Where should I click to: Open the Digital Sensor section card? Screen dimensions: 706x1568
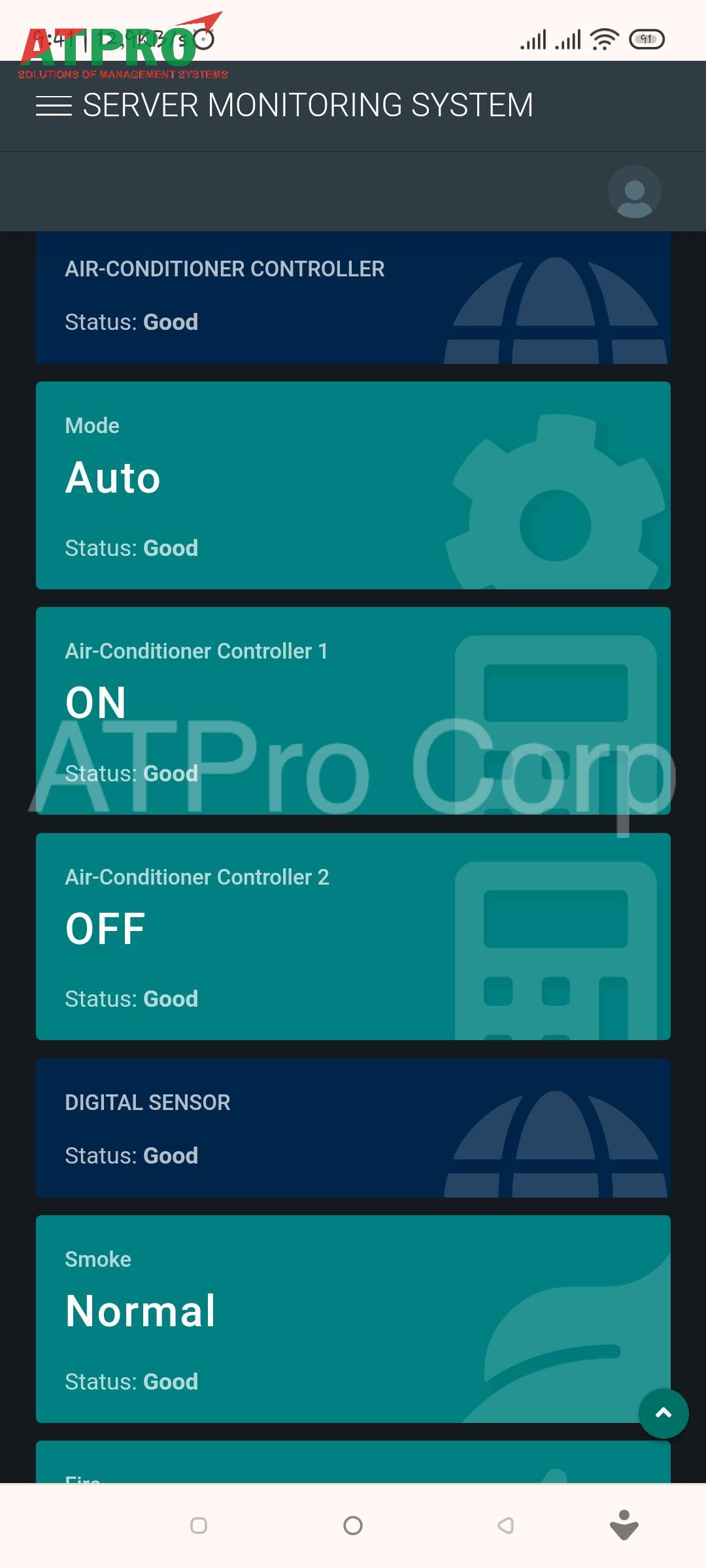[x=353, y=1128]
